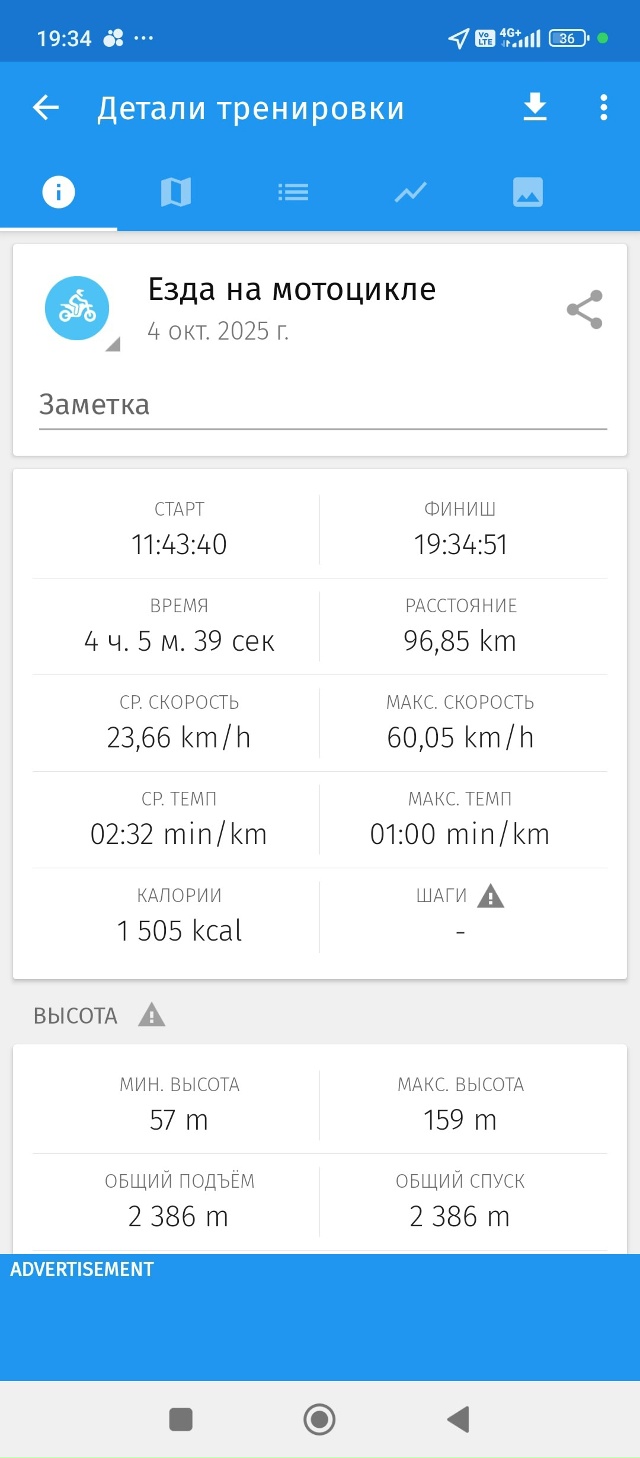Tap the system home button
The width and height of the screenshot is (640, 1458).
(x=319, y=1418)
